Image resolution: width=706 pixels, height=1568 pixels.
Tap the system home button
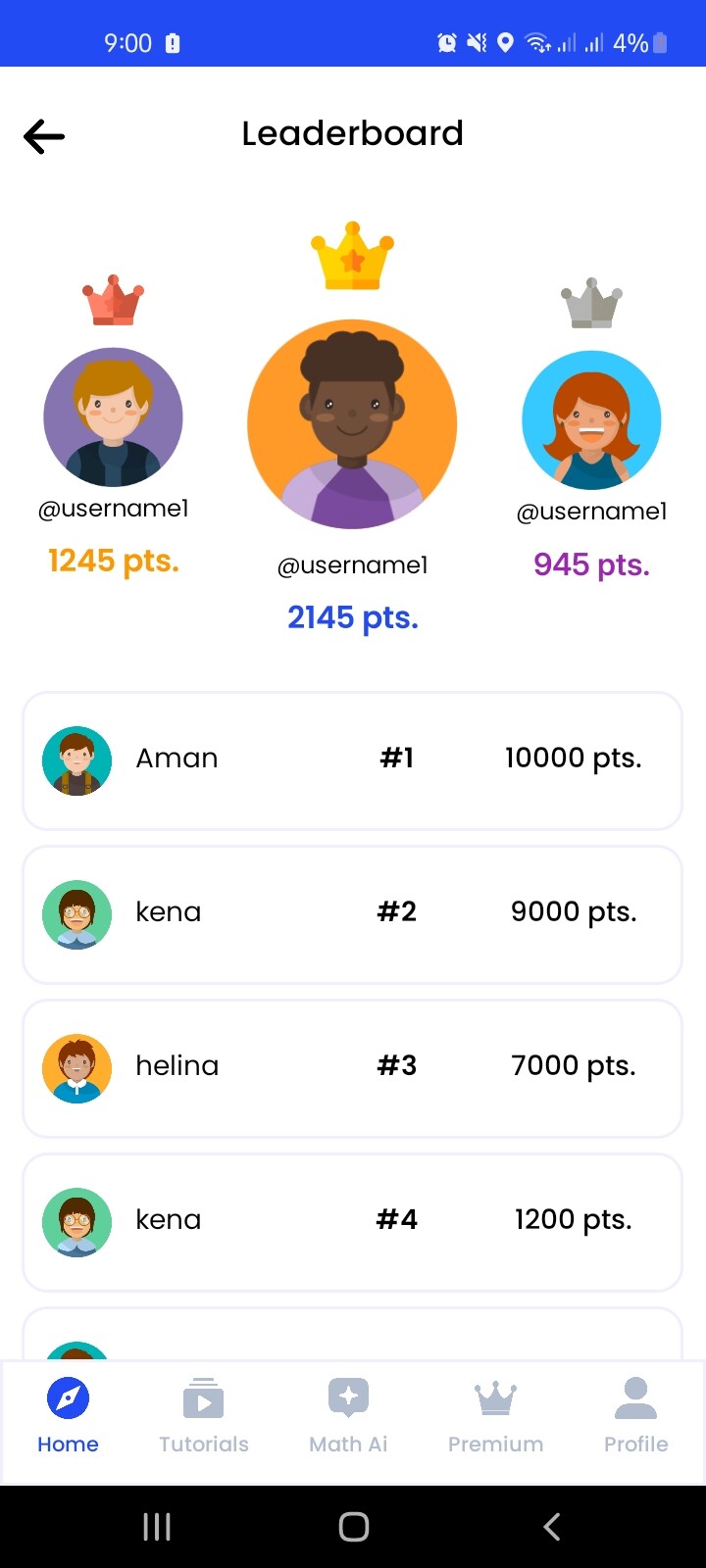point(353,1526)
